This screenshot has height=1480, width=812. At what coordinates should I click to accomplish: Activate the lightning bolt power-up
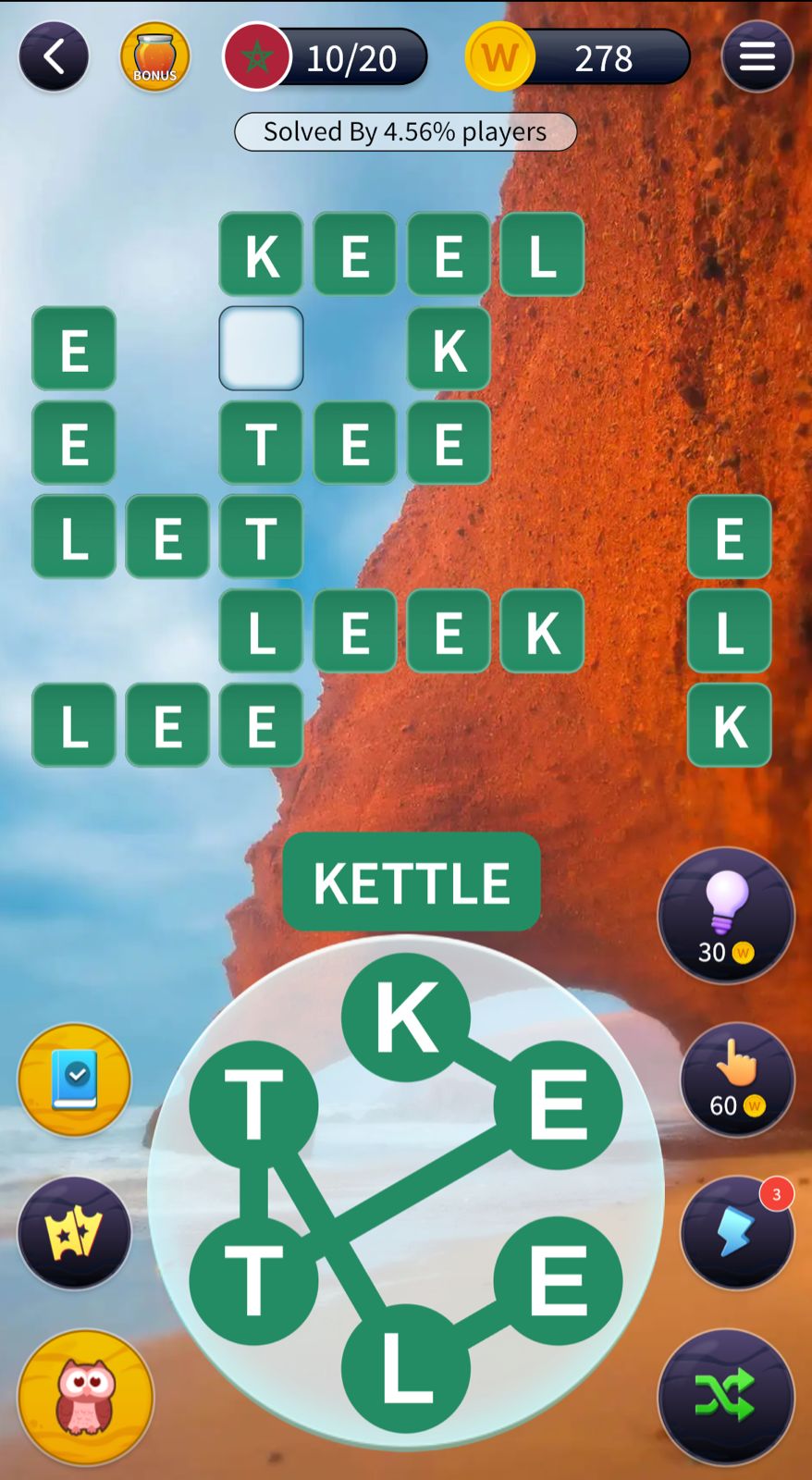(737, 1233)
